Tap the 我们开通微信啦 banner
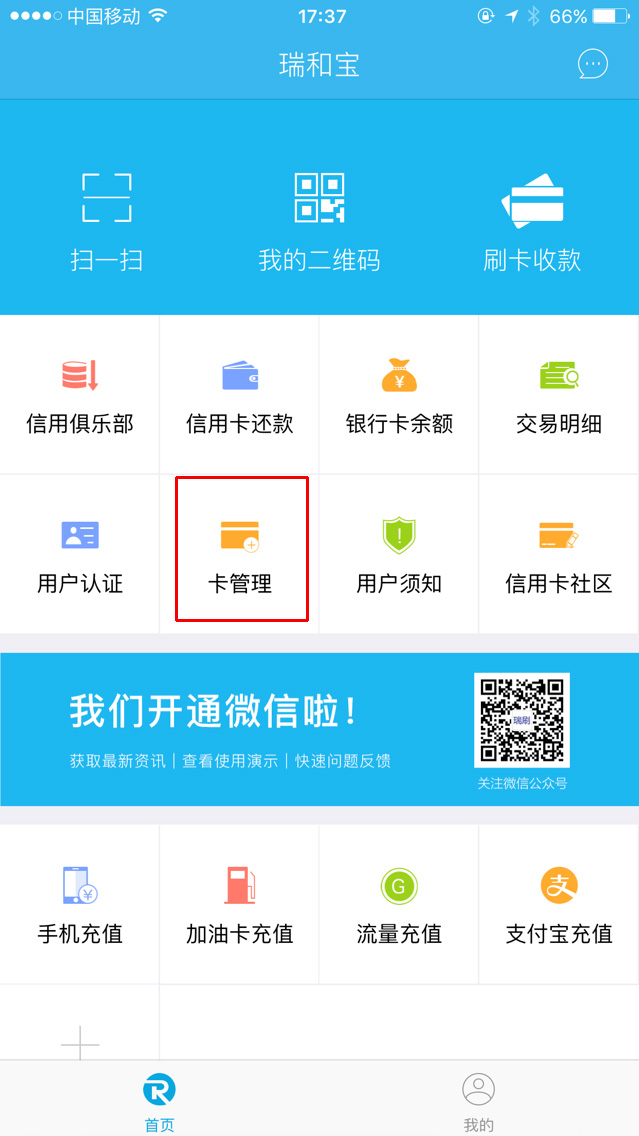This screenshot has width=639, height=1136. click(x=319, y=729)
